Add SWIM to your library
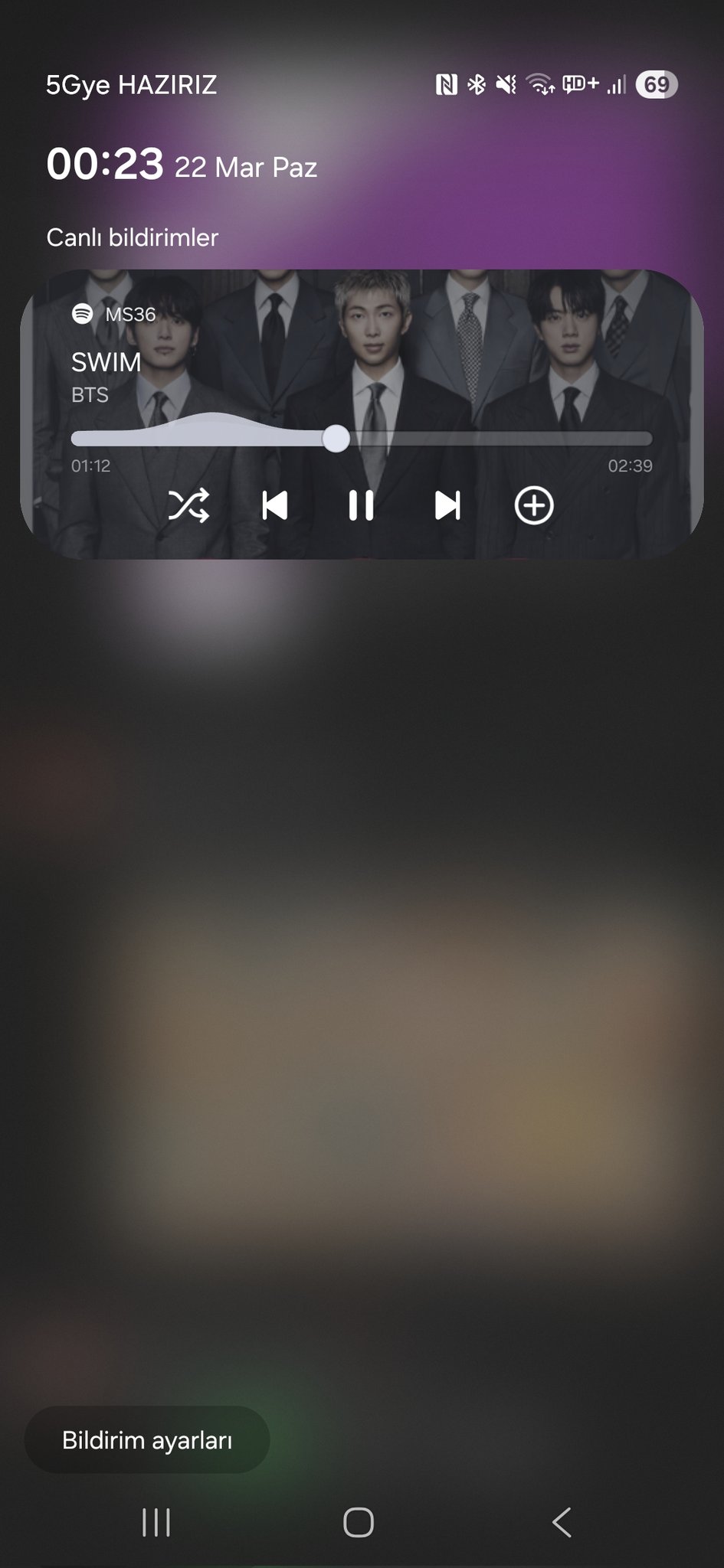Screen dimensions: 724x1568 (x=533, y=505)
